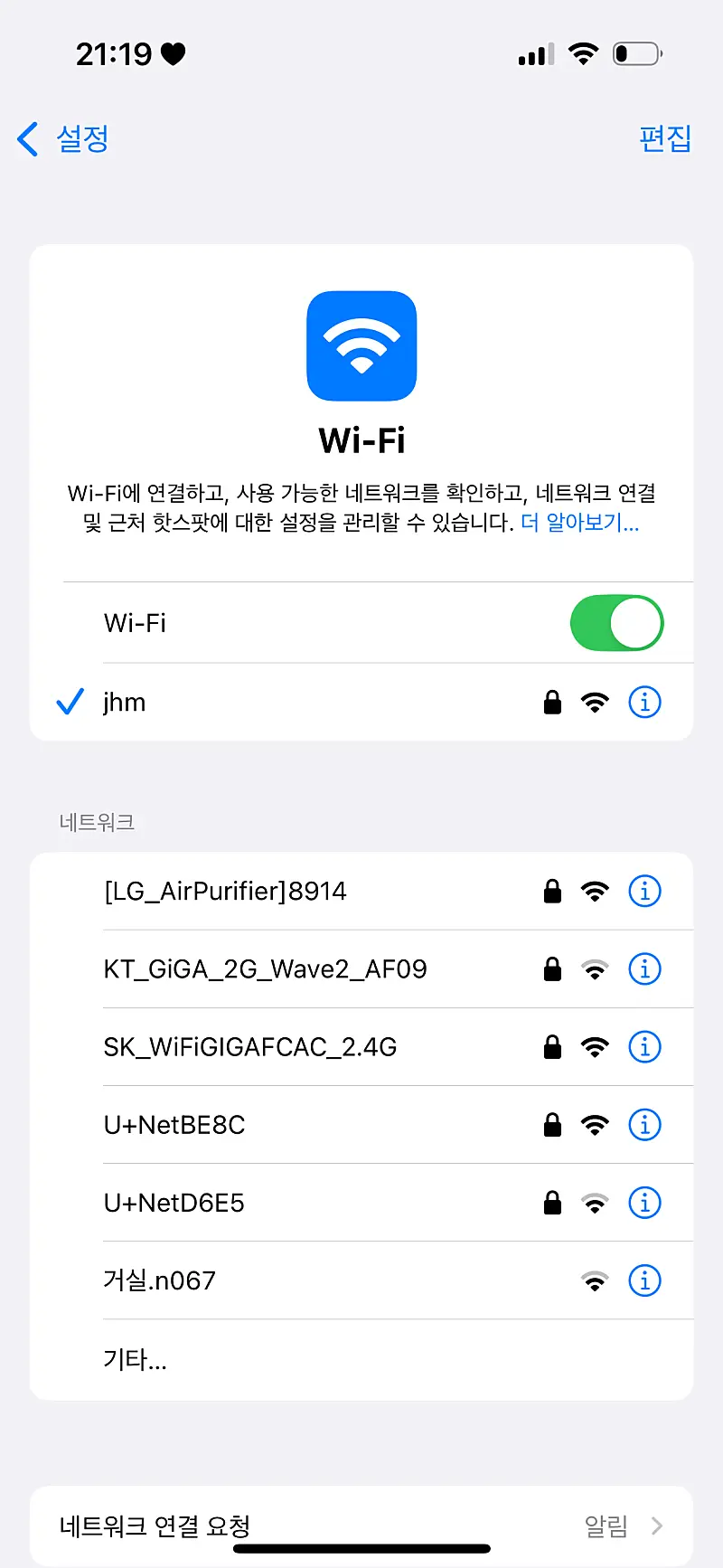Open info for connected network jhm
This screenshot has width=723, height=1568.
pyautogui.click(x=644, y=702)
